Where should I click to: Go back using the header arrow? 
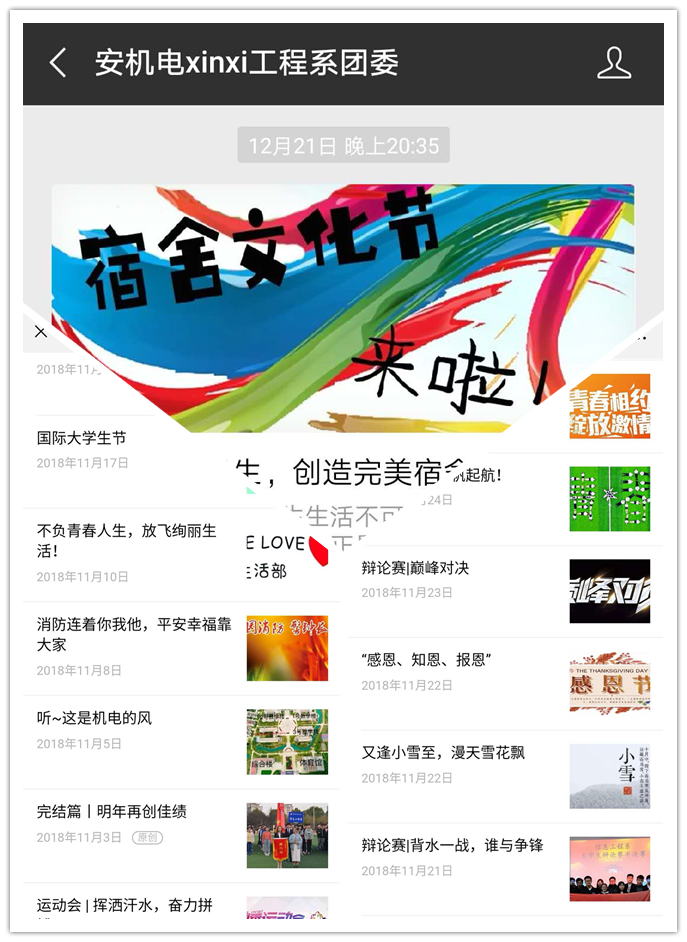[58, 63]
